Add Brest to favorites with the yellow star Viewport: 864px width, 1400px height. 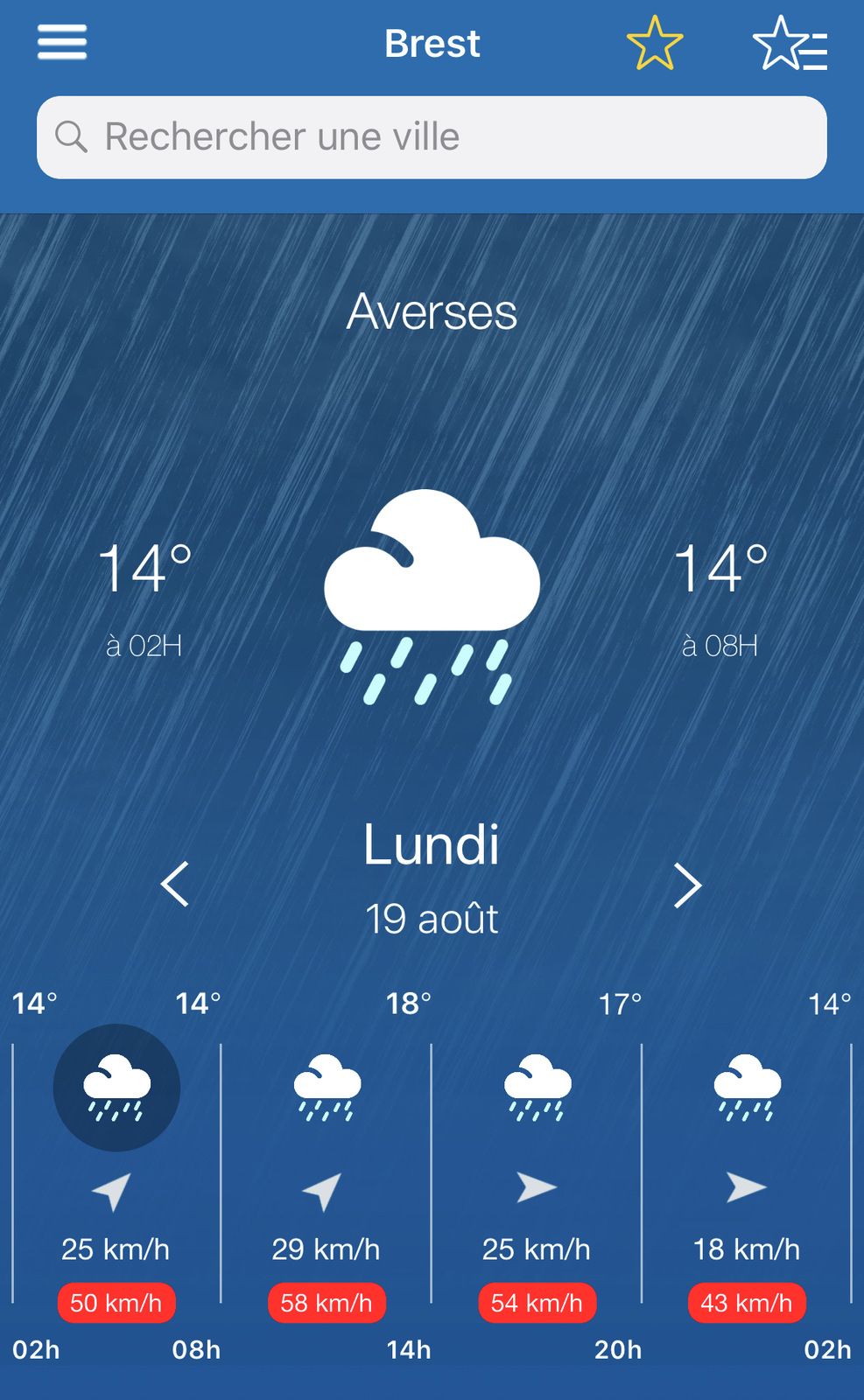pyautogui.click(x=654, y=44)
